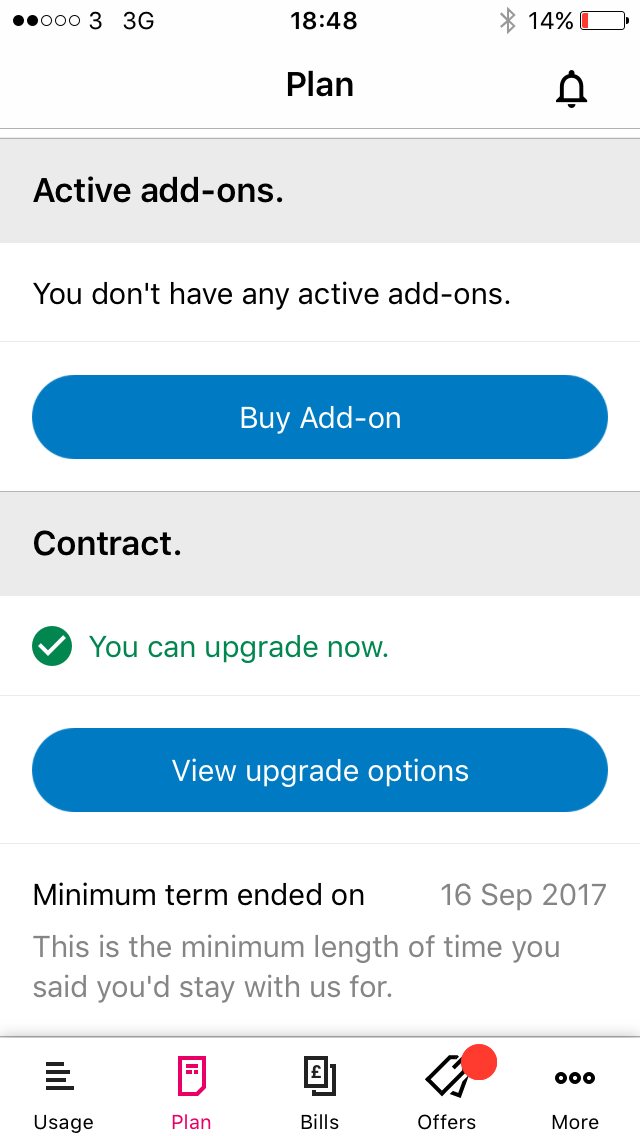Tap the Buy Add-on button

320,417
